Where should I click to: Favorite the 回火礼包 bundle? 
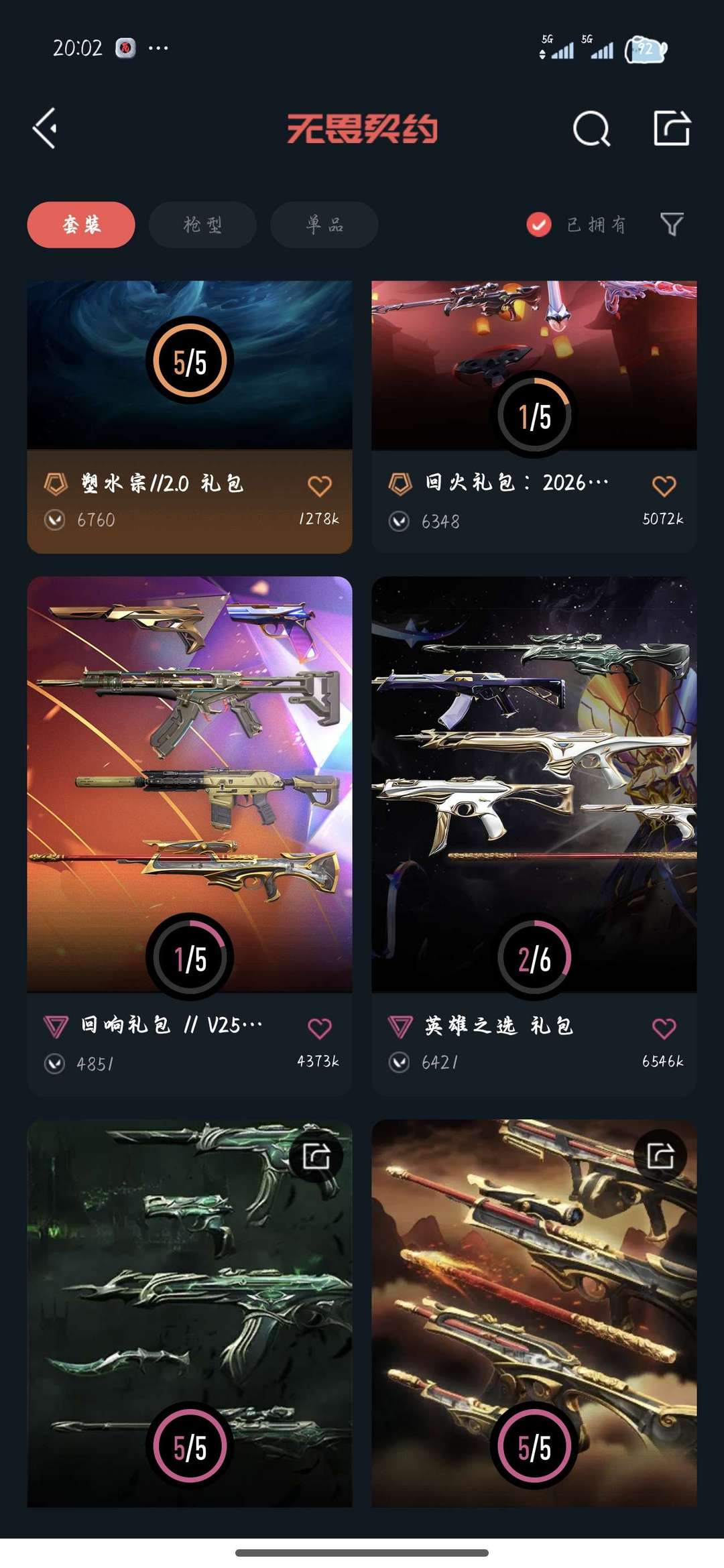click(664, 485)
